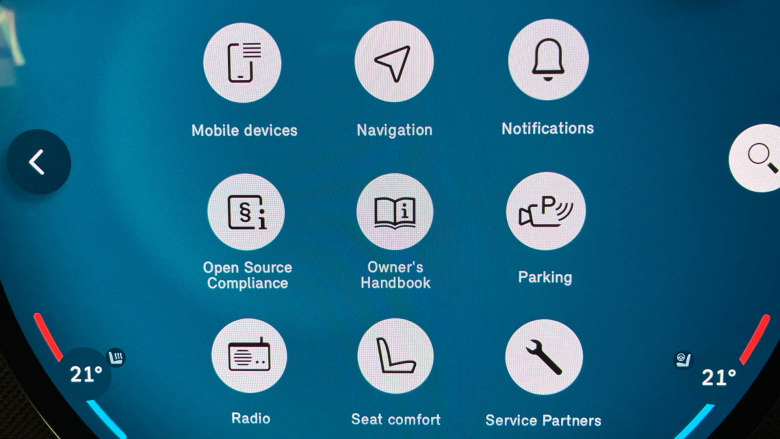
Task: Open Seat comfort settings
Action: point(395,357)
